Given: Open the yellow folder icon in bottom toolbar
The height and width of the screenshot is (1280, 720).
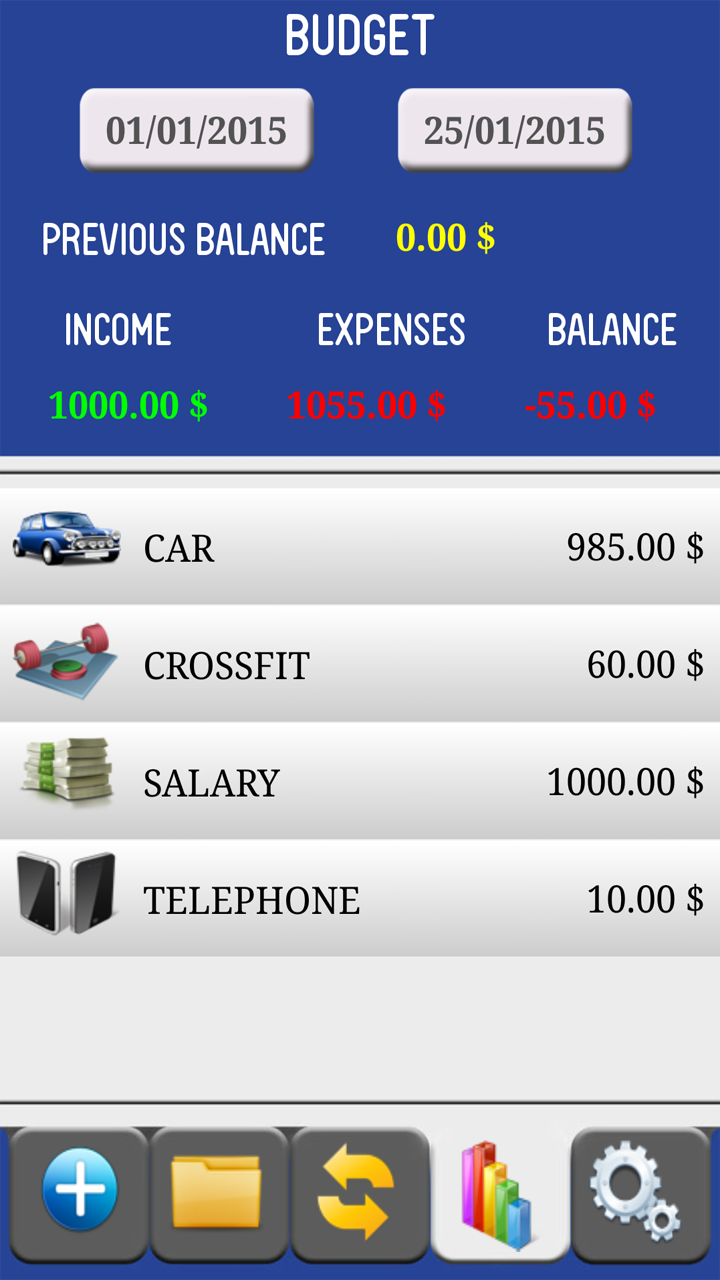Looking at the screenshot, I should 220,1190.
